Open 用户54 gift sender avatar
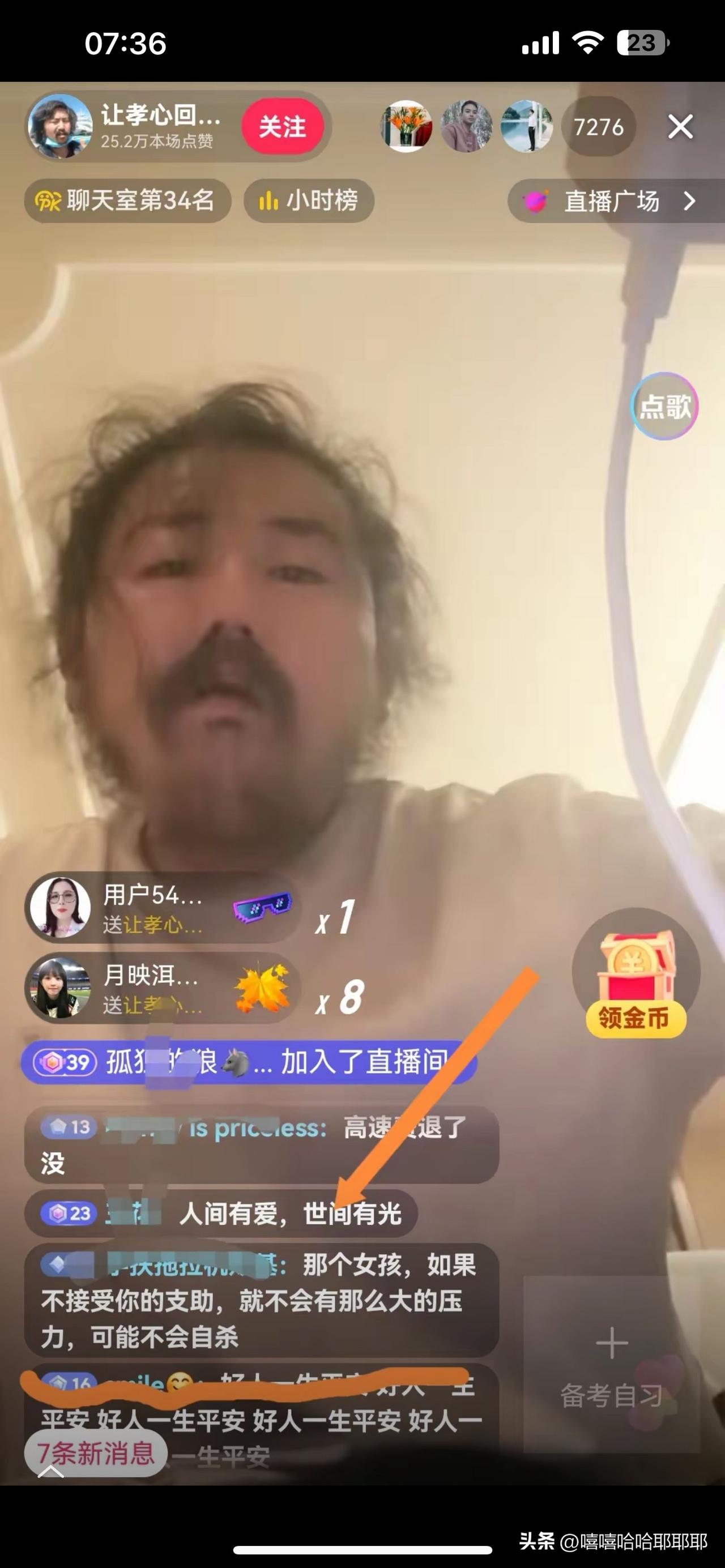 60,908
